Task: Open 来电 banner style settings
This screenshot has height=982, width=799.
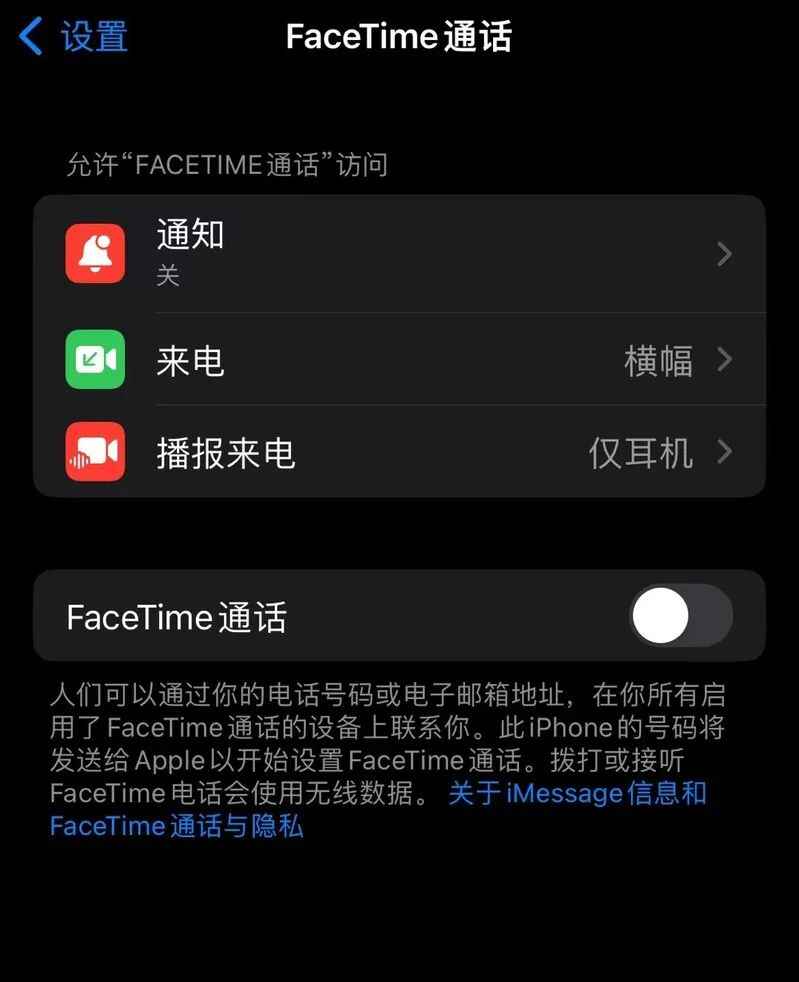Action: pyautogui.click(x=400, y=360)
